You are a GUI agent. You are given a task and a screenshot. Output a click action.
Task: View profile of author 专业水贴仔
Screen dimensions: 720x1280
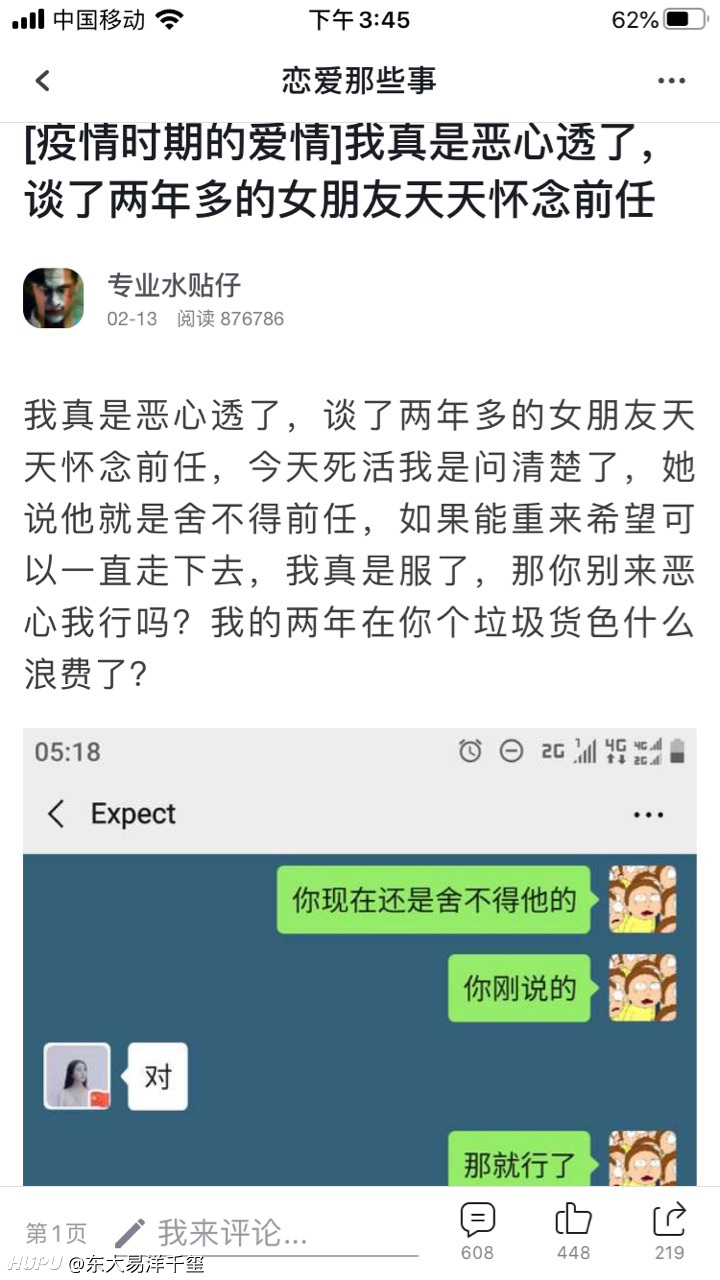(174, 285)
